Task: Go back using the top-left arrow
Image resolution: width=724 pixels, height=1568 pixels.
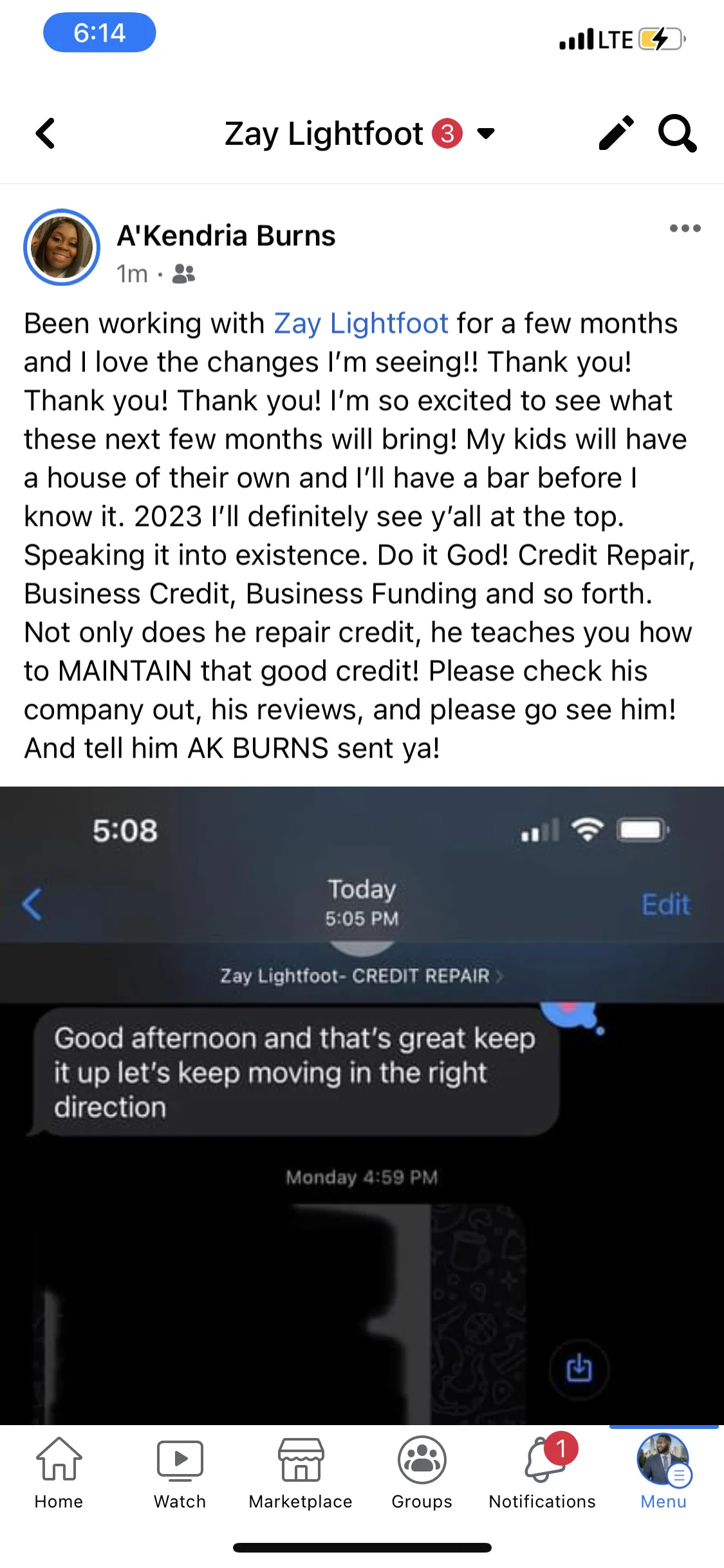Action: (x=45, y=133)
